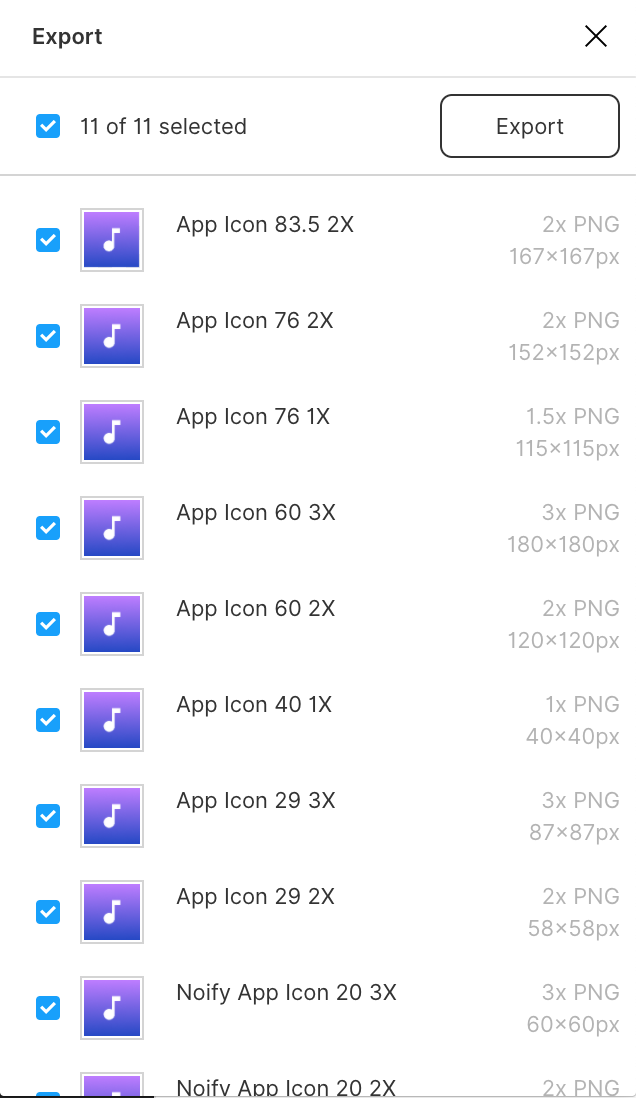Toggle checkbox for App Icon 60 3X
The height and width of the screenshot is (1098, 636).
coord(48,528)
